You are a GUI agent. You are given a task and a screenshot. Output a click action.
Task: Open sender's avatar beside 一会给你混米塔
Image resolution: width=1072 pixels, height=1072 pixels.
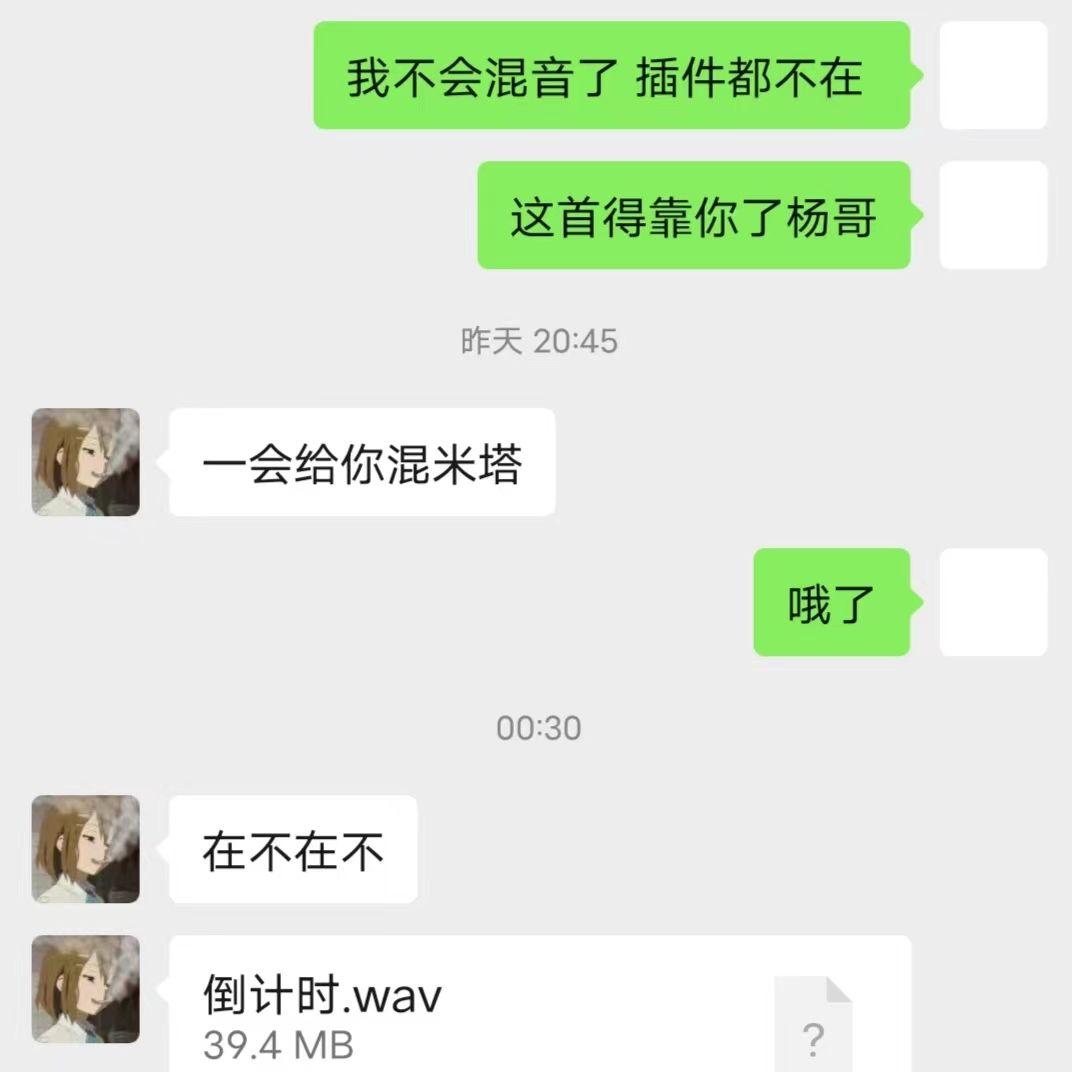pos(86,462)
